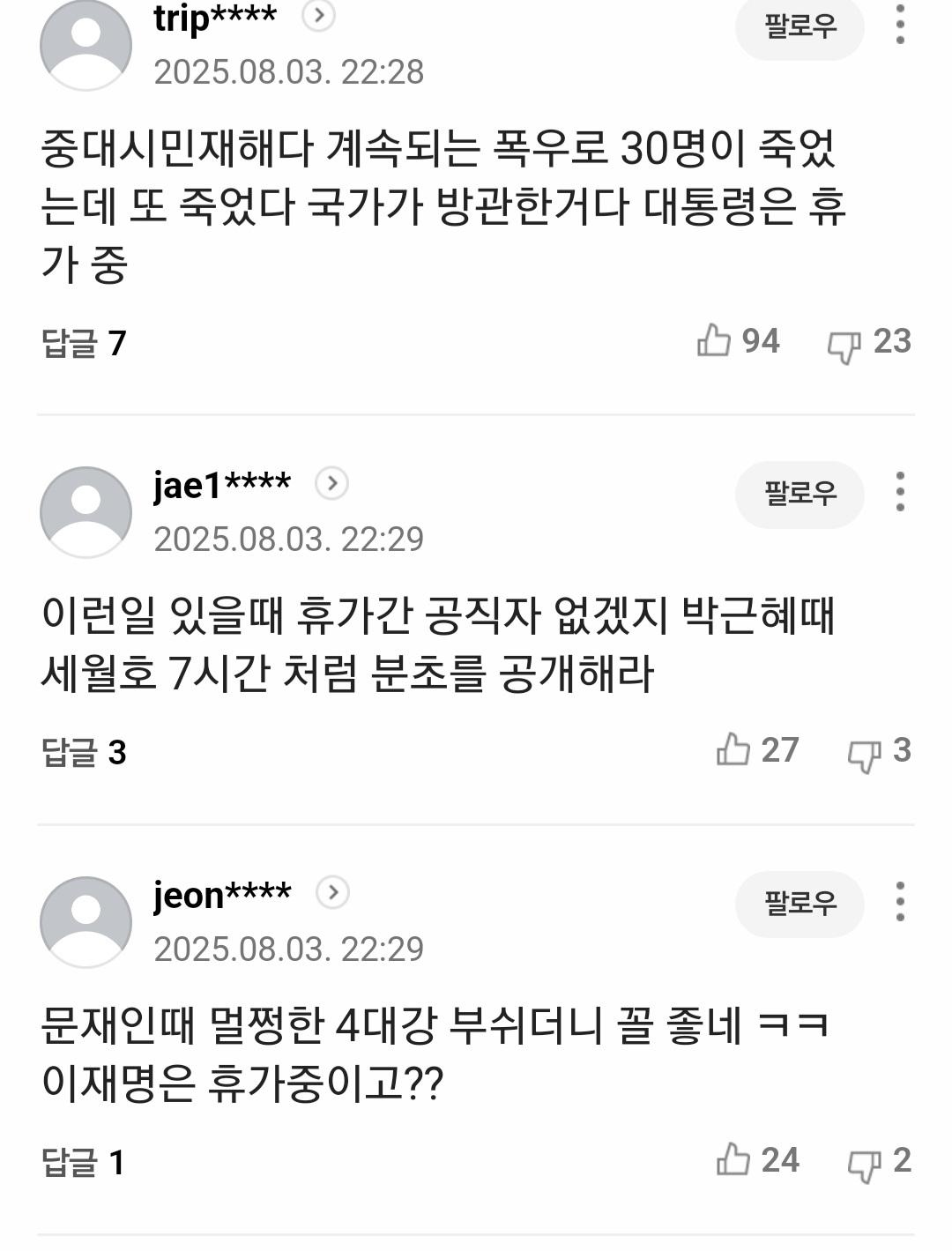This screenshot has height=1251, width=952.
Task: Dislike trip****'s comment with thumbs down
Action: click(842, 341)
